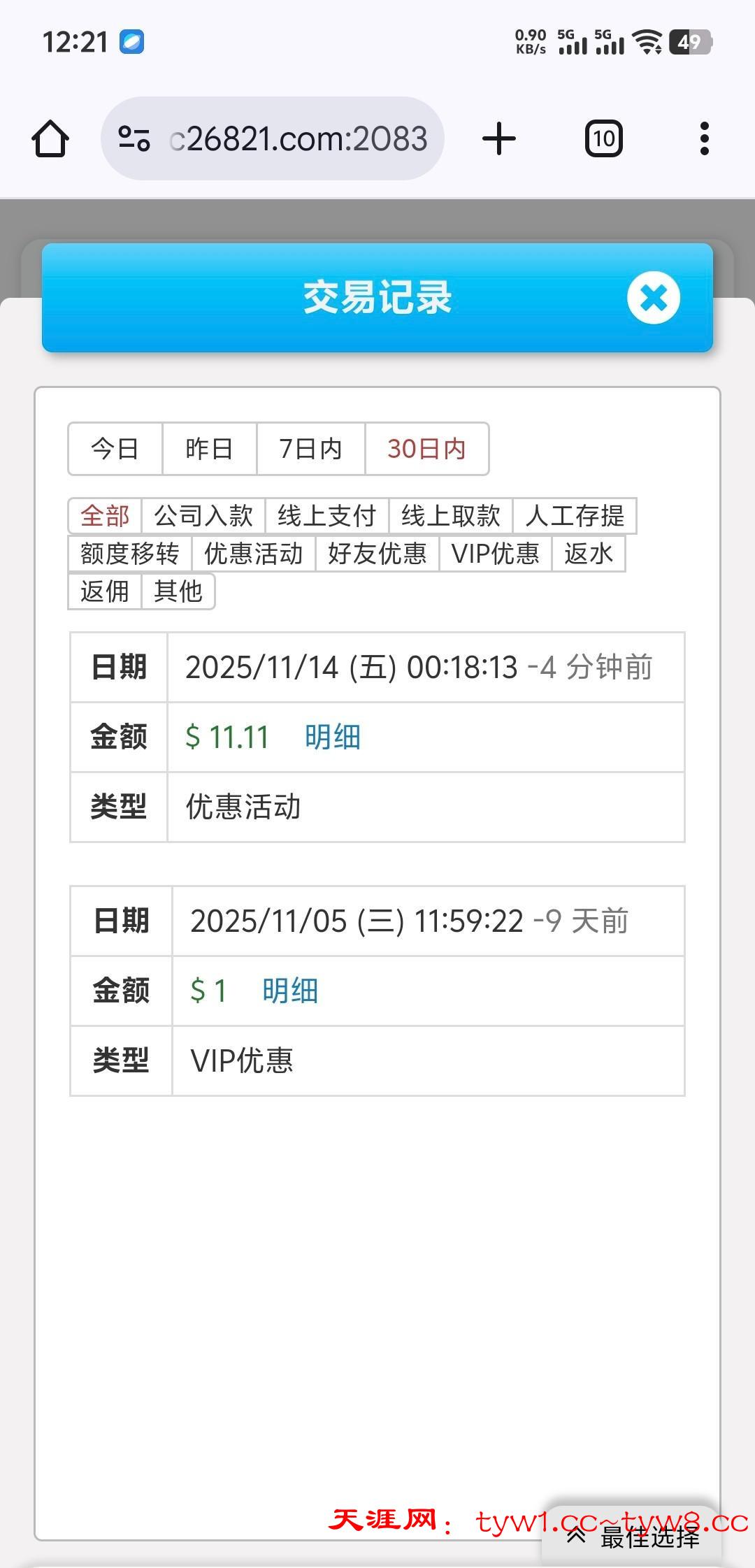Select the 好友优惠 category
This screenshot has height=1568, width=755.
pyautogui.click(x=377, y=554)
